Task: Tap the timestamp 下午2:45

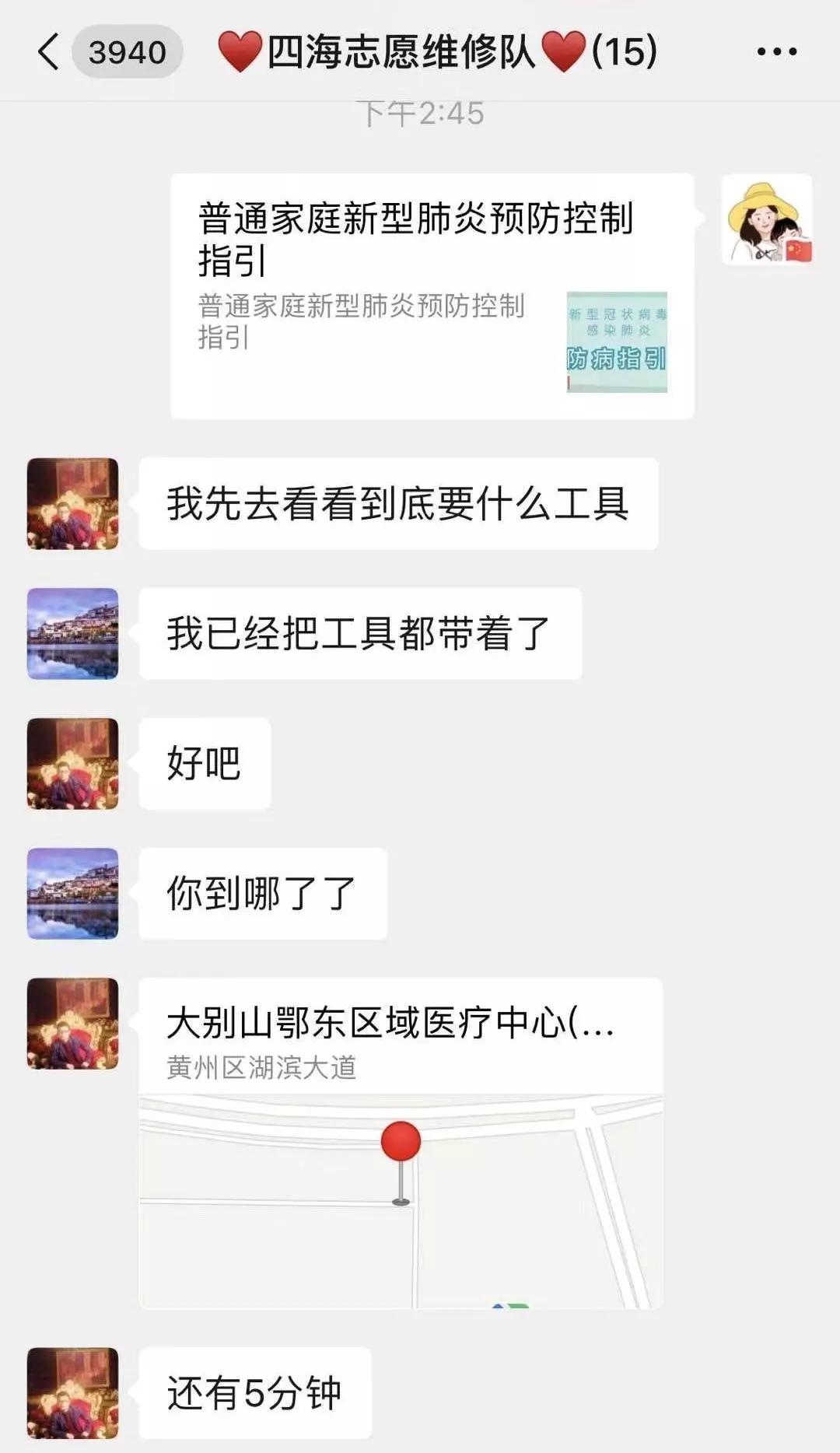Action: point(420,113)
